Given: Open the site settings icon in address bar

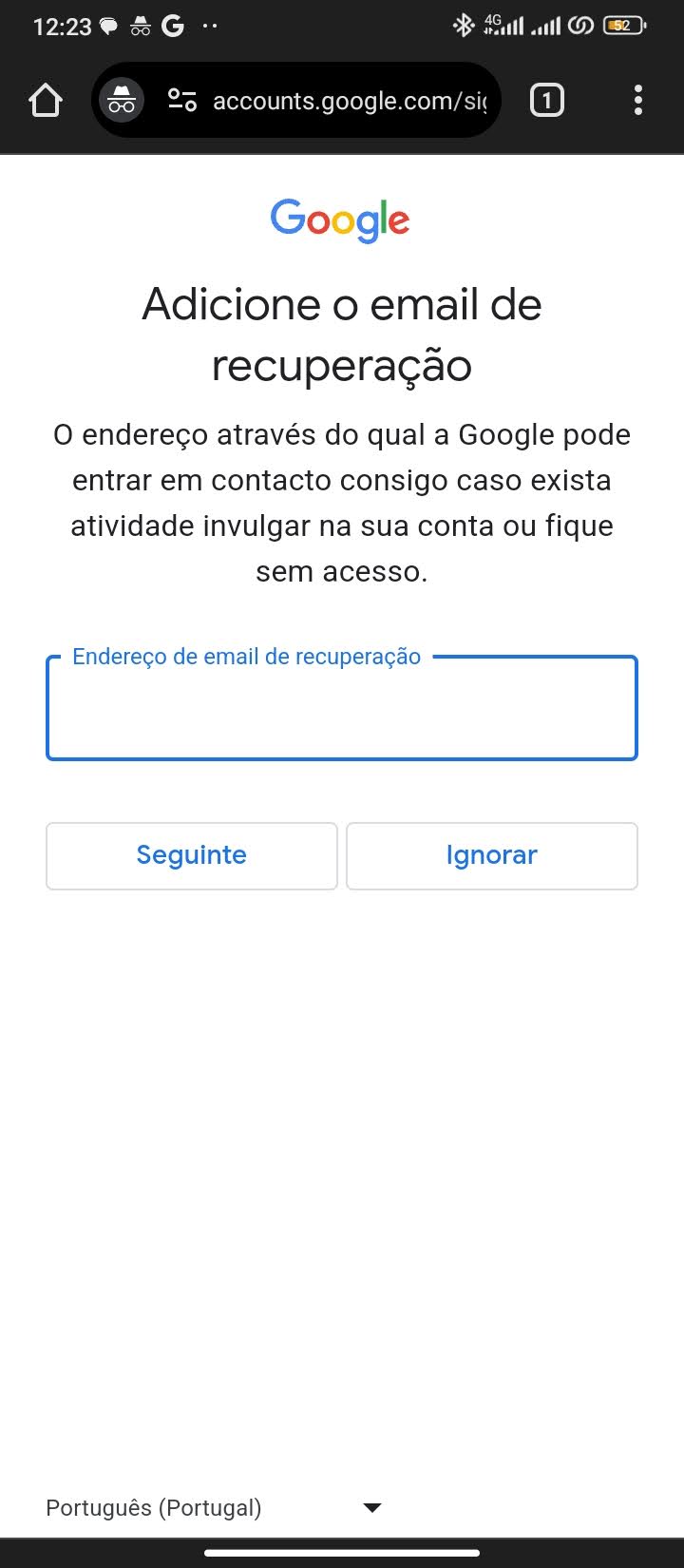Looking at the screenshot, I should [x=181, y=100].
